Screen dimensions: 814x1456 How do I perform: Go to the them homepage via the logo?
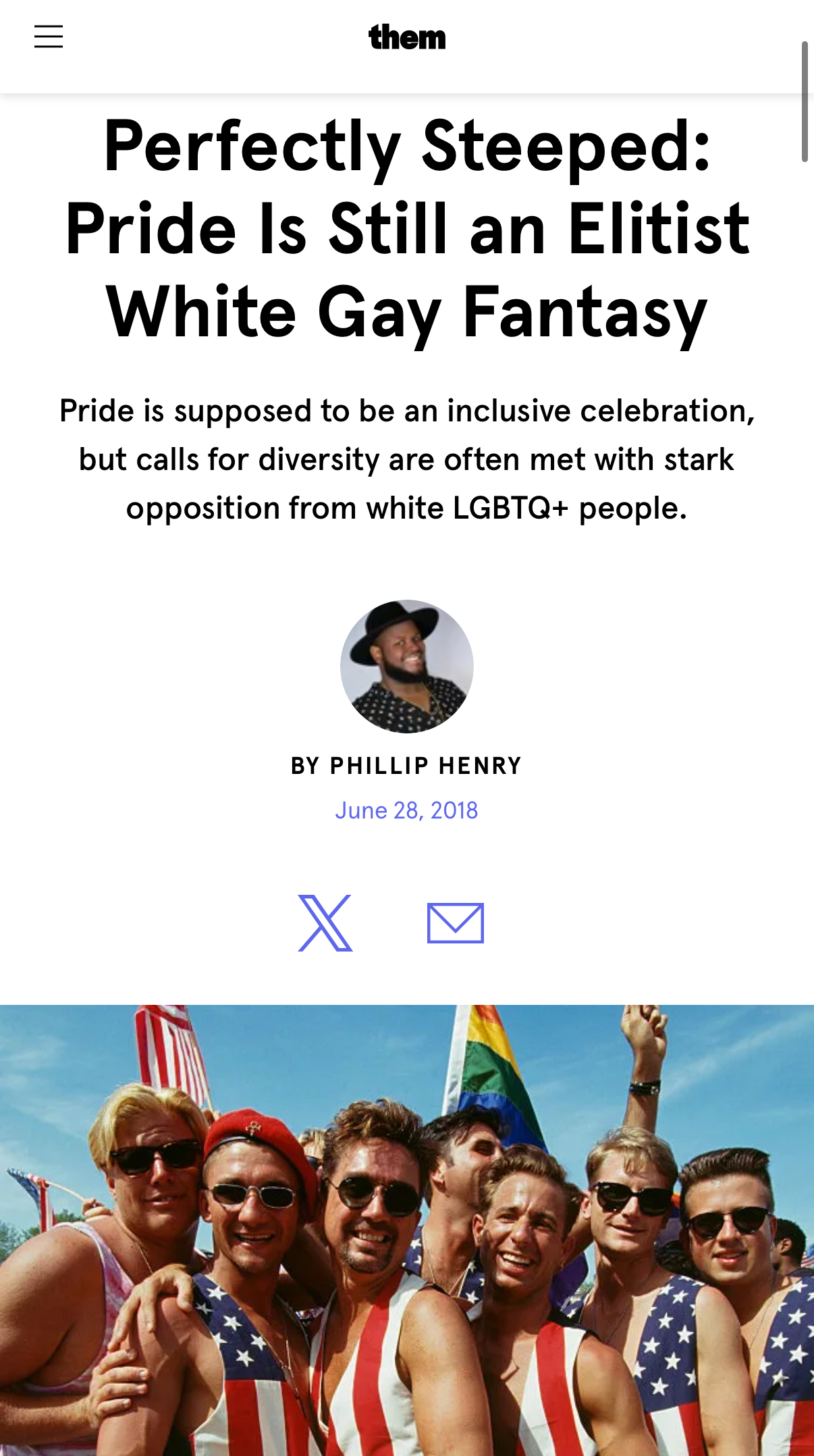tap(407, 37)
